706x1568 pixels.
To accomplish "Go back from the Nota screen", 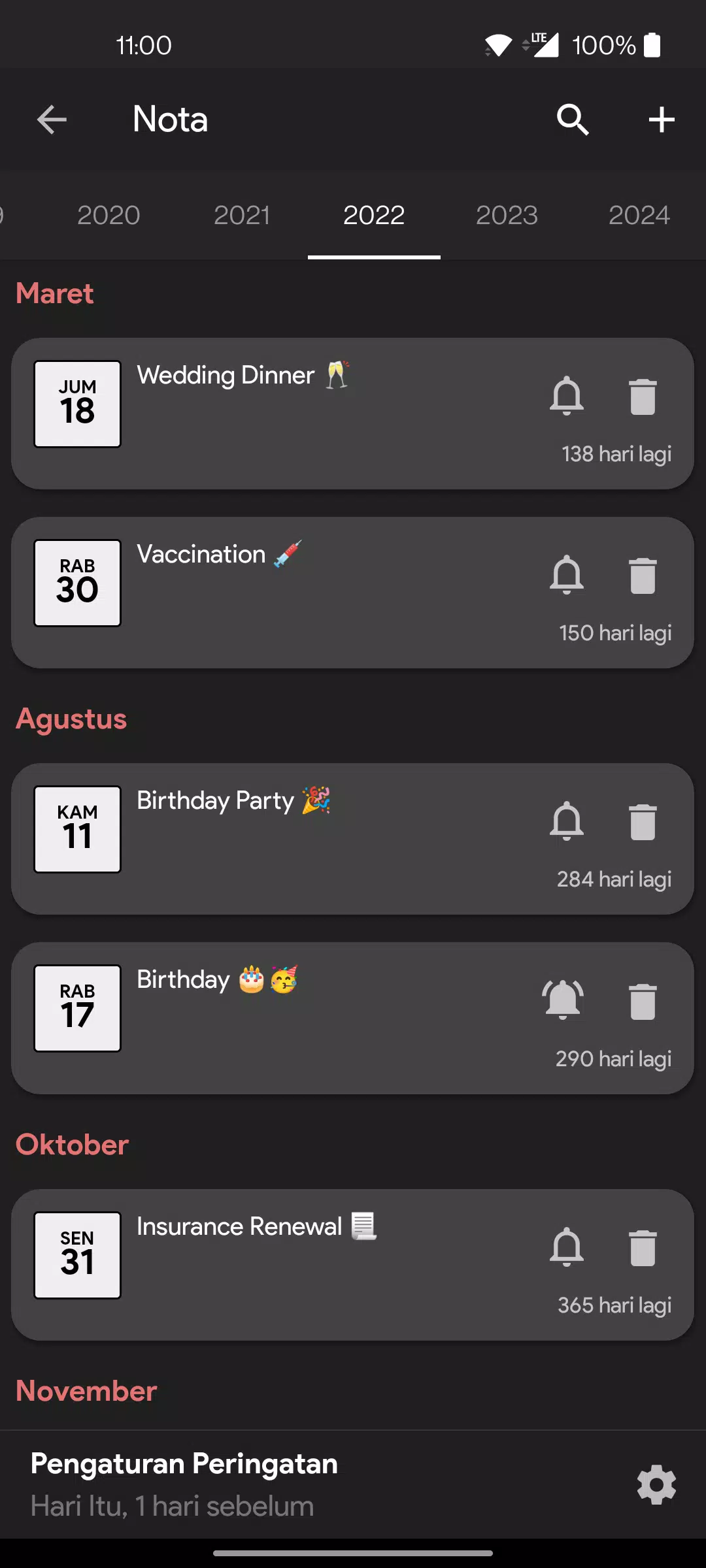I will coord(52,120).
